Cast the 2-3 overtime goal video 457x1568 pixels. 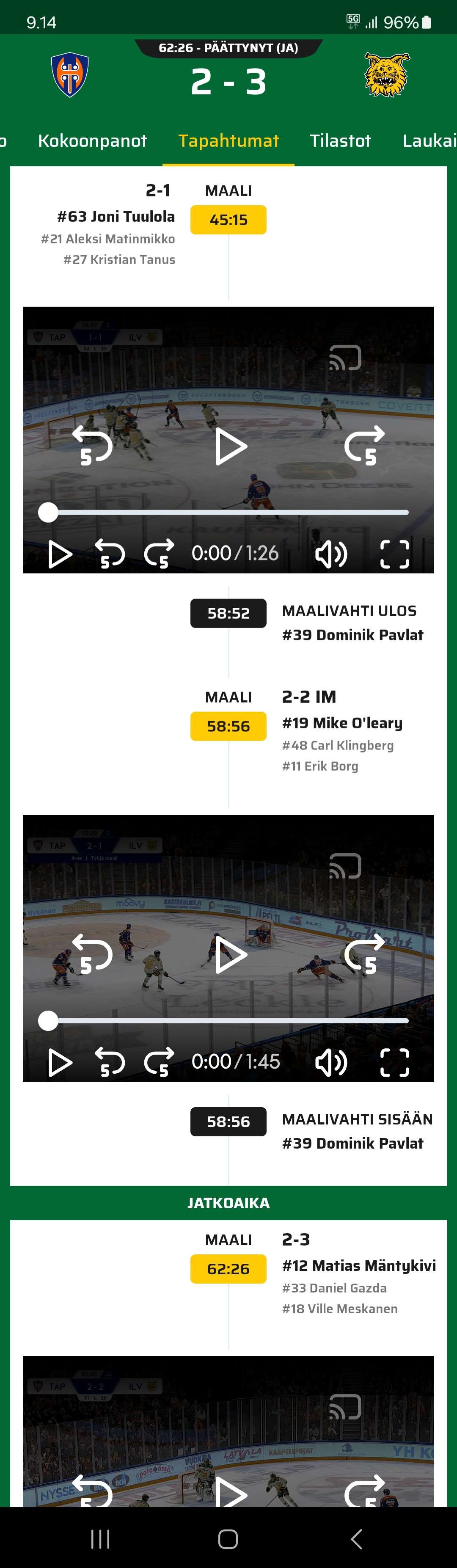[345, 1407]
